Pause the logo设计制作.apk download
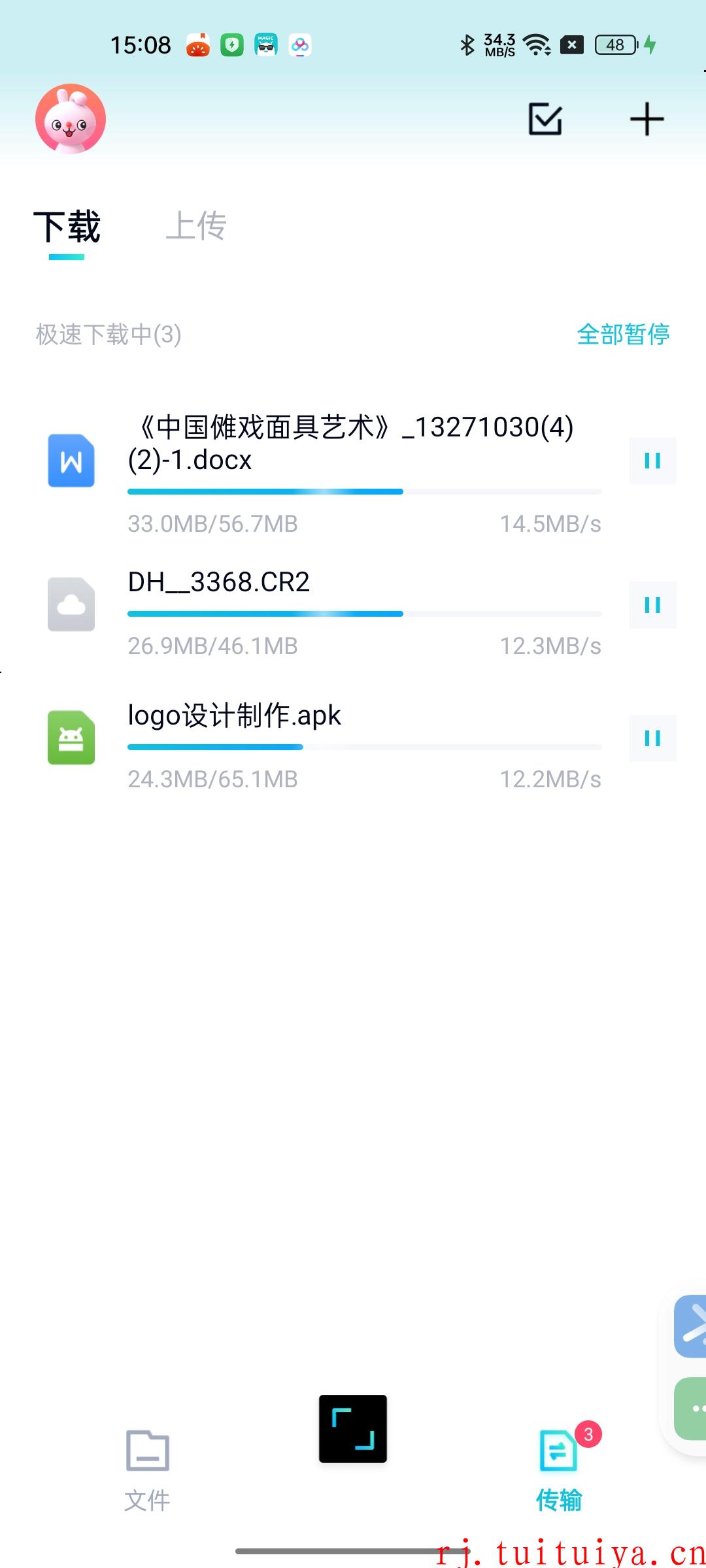The height and width of the screenshot is (1568, 706). 652,738
